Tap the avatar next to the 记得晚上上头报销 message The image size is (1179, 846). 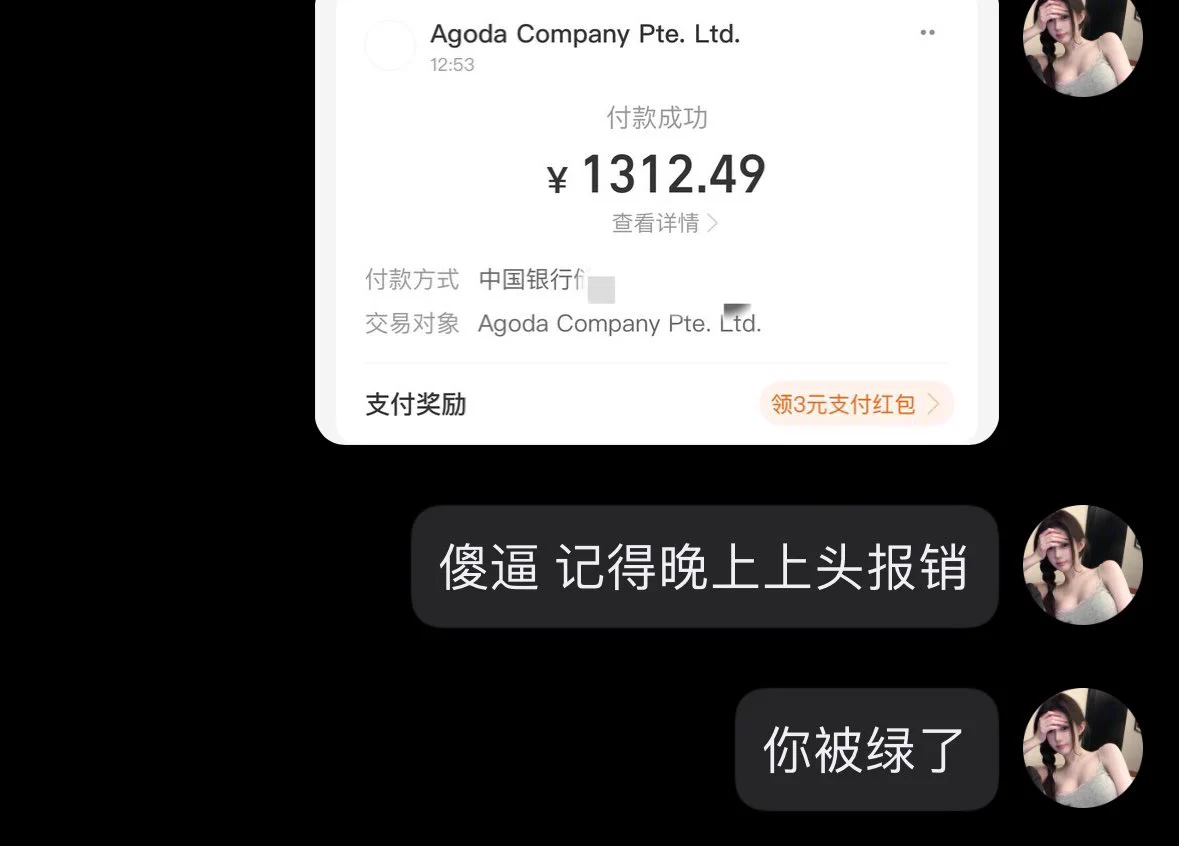coord(1082,565)
